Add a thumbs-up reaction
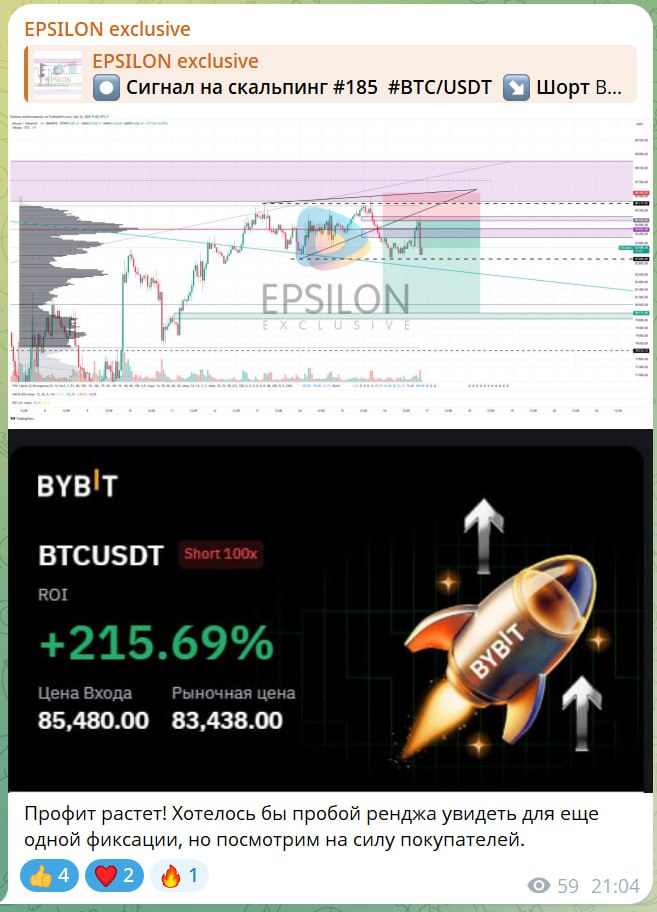The image size is (657, 912). [49, 877]
